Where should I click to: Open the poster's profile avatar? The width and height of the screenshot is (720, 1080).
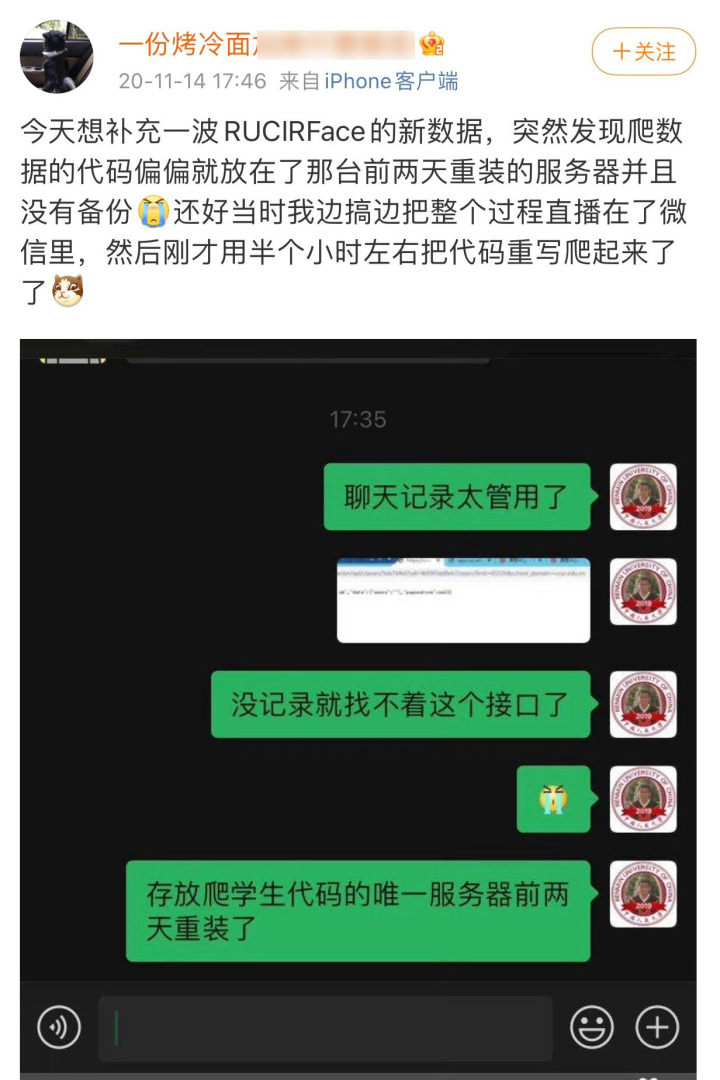(57, 57)
